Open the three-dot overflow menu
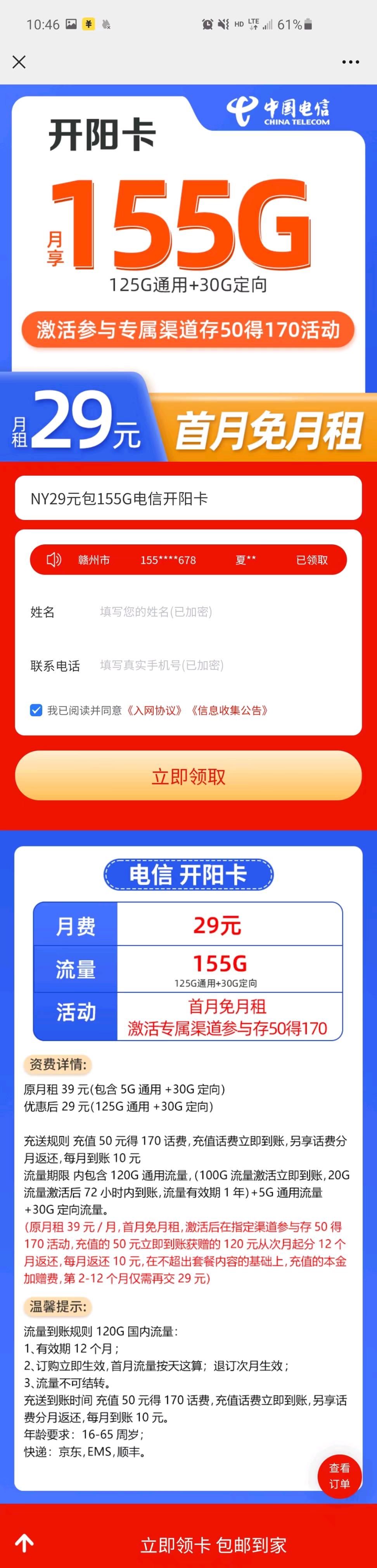This screenshot has width=377, height=1568. [x=350, y=62]
